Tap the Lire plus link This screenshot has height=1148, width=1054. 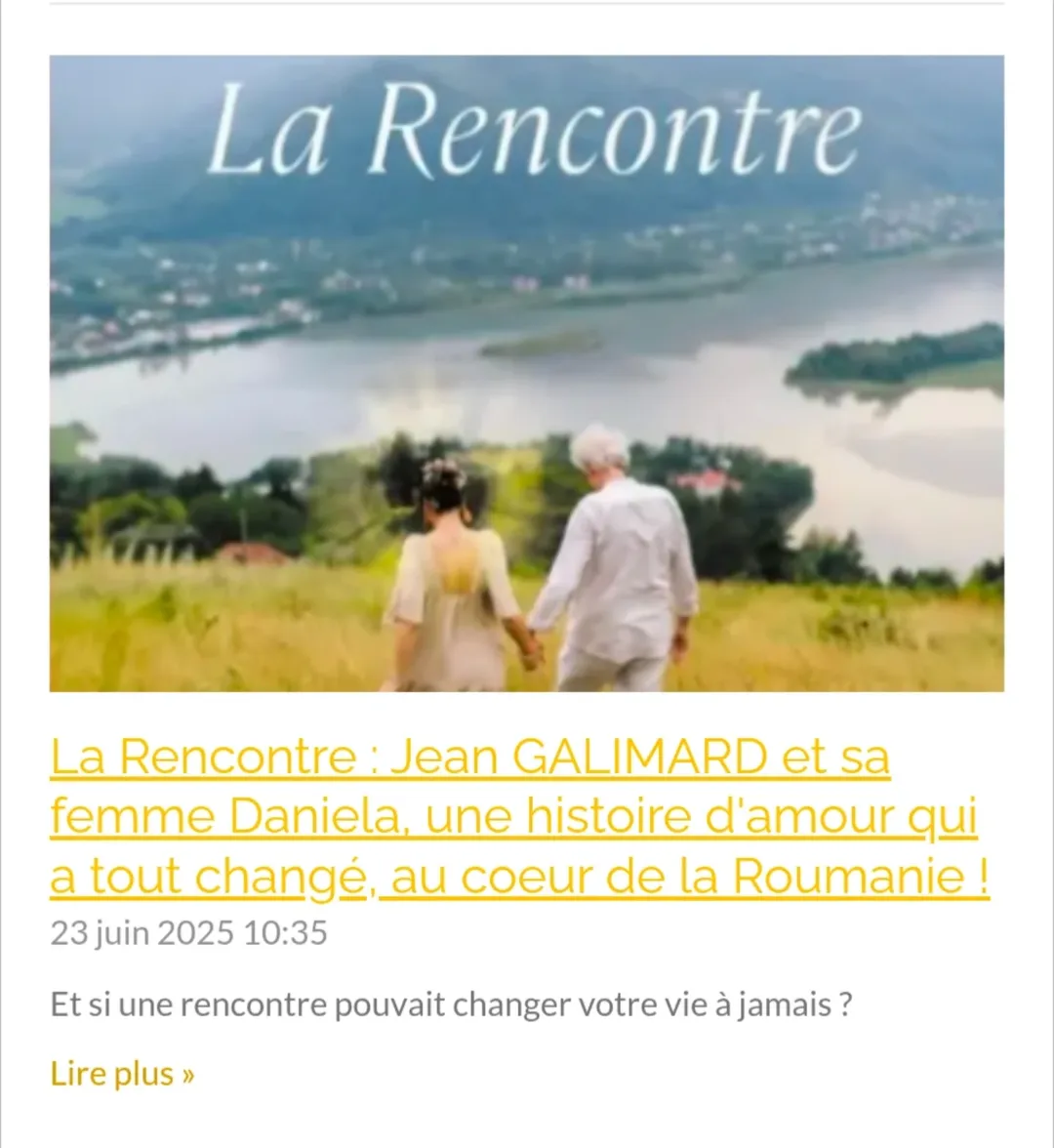pos(122,1075)
